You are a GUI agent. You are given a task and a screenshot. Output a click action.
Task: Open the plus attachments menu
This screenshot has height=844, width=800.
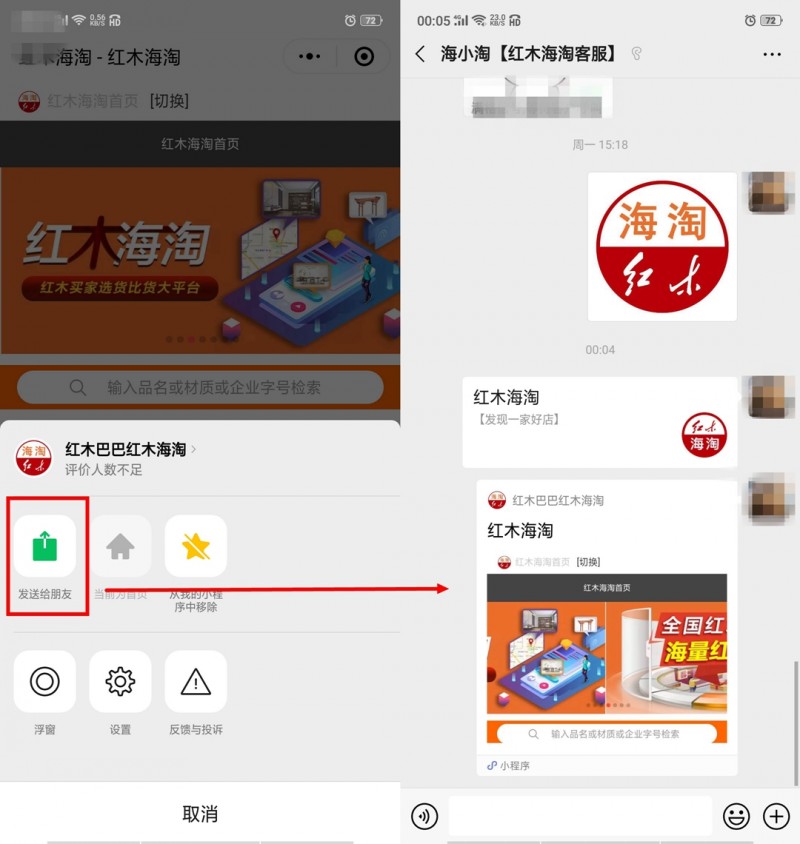point(777,816)
